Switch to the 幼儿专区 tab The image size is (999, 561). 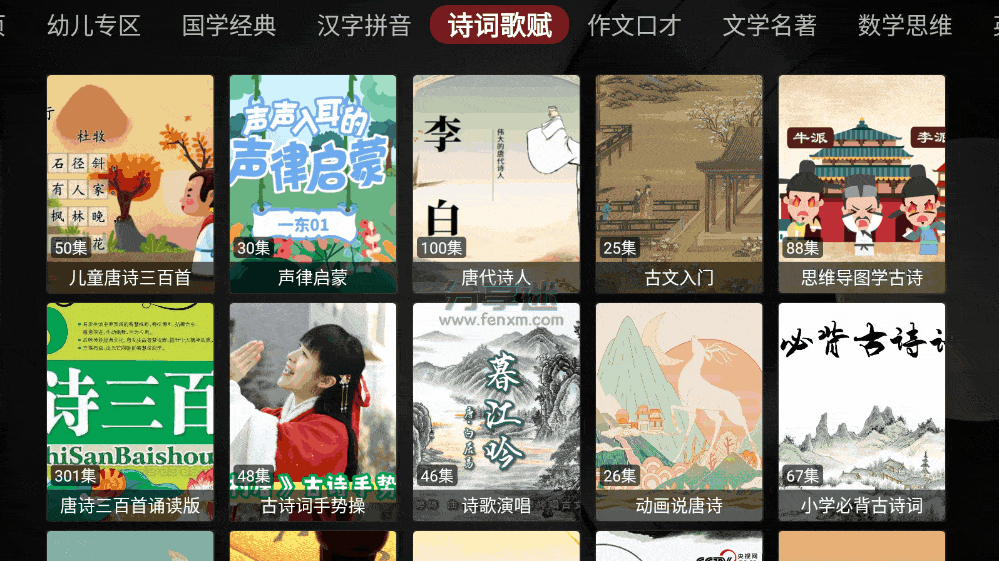[94, 25]
